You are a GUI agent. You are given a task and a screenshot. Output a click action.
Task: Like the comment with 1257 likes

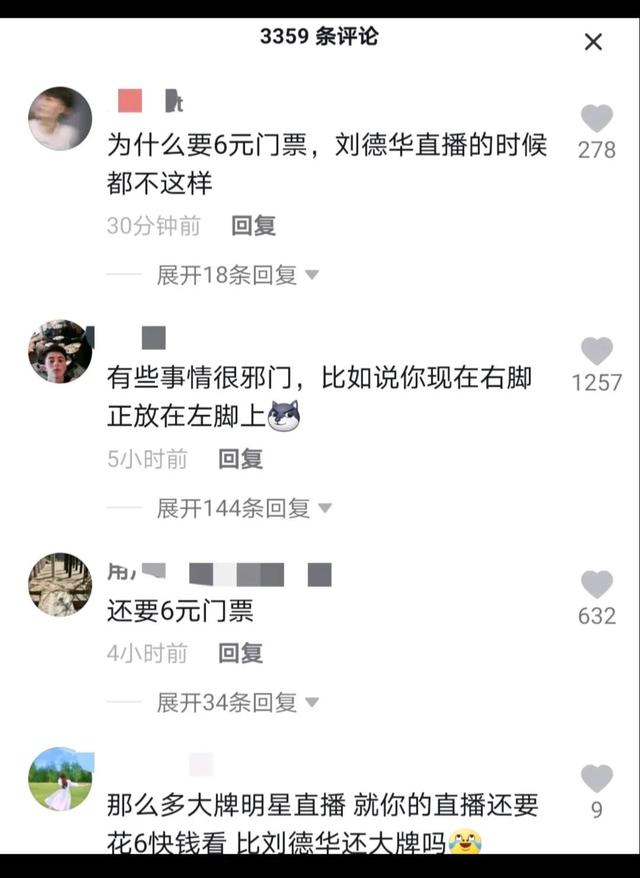point(596,351)
